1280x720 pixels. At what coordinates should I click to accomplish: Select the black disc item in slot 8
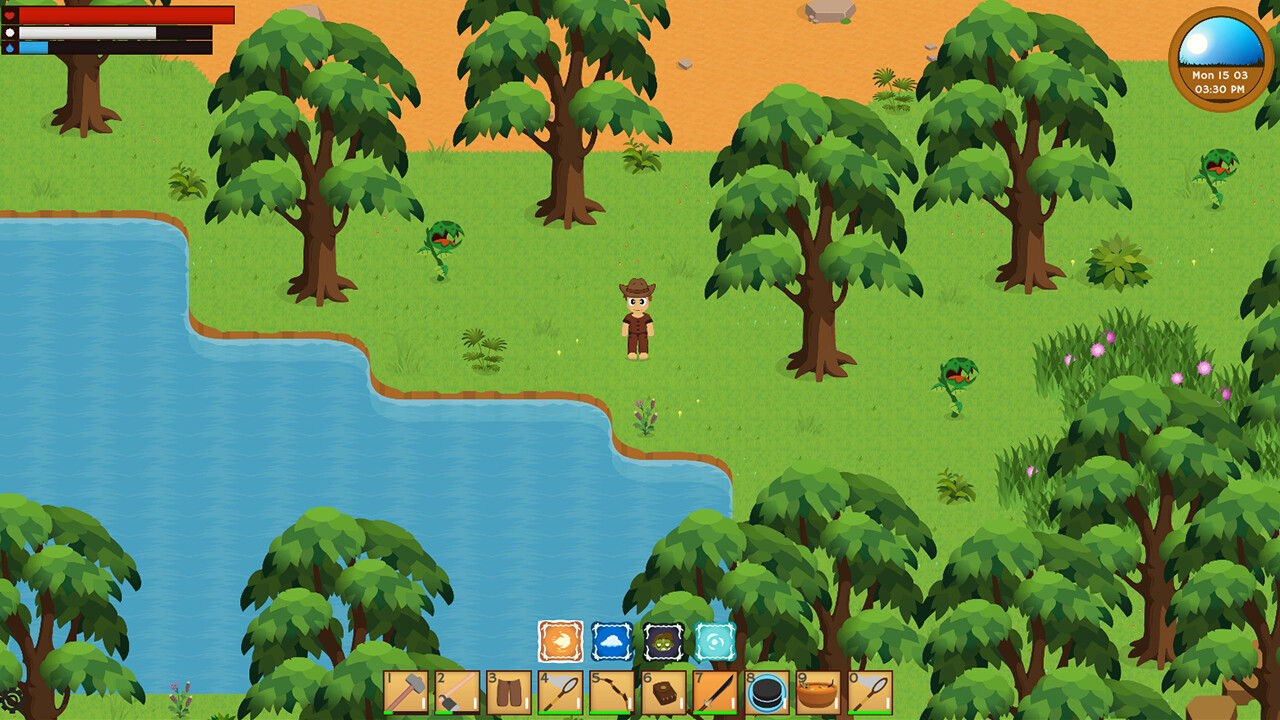click(767, 692)
